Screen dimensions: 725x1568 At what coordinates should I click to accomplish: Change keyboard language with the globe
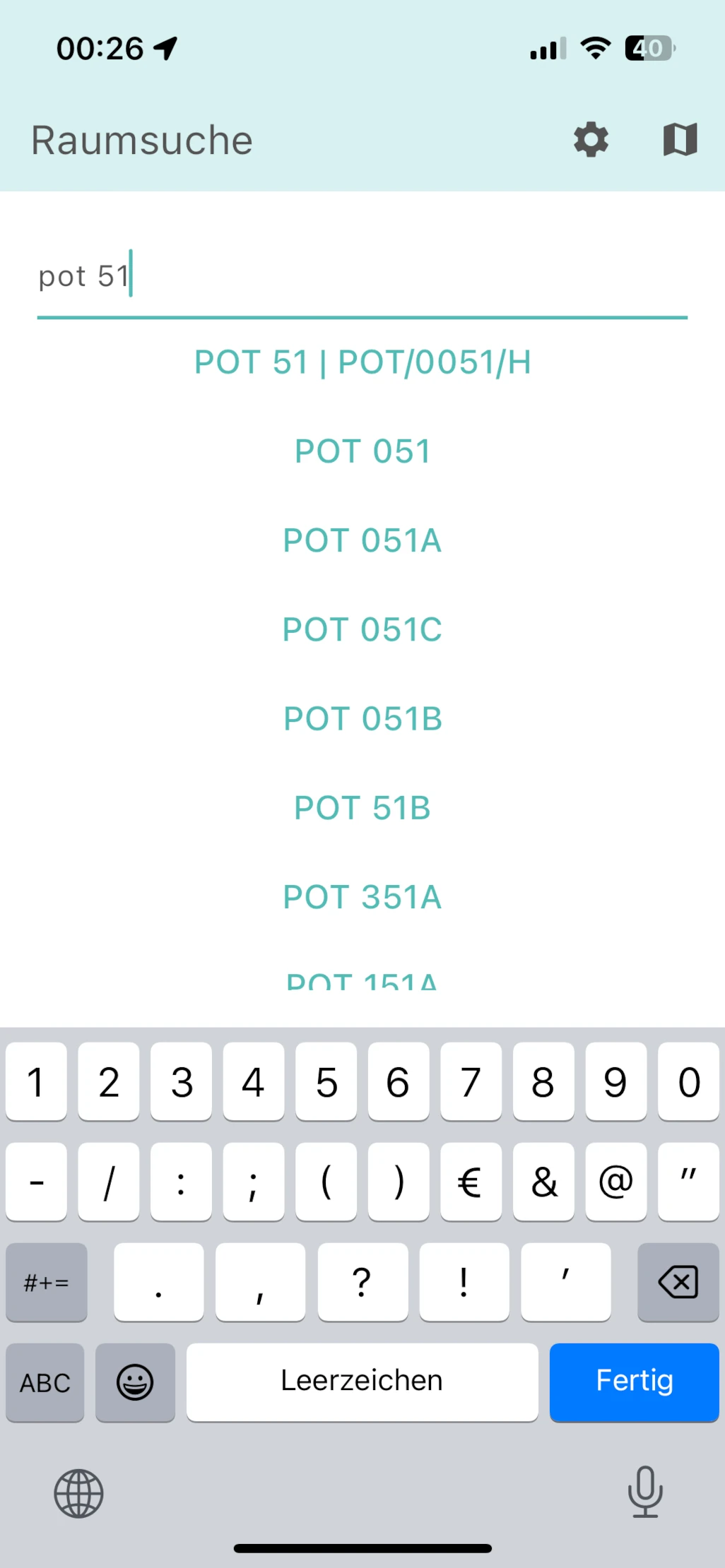79,1493
